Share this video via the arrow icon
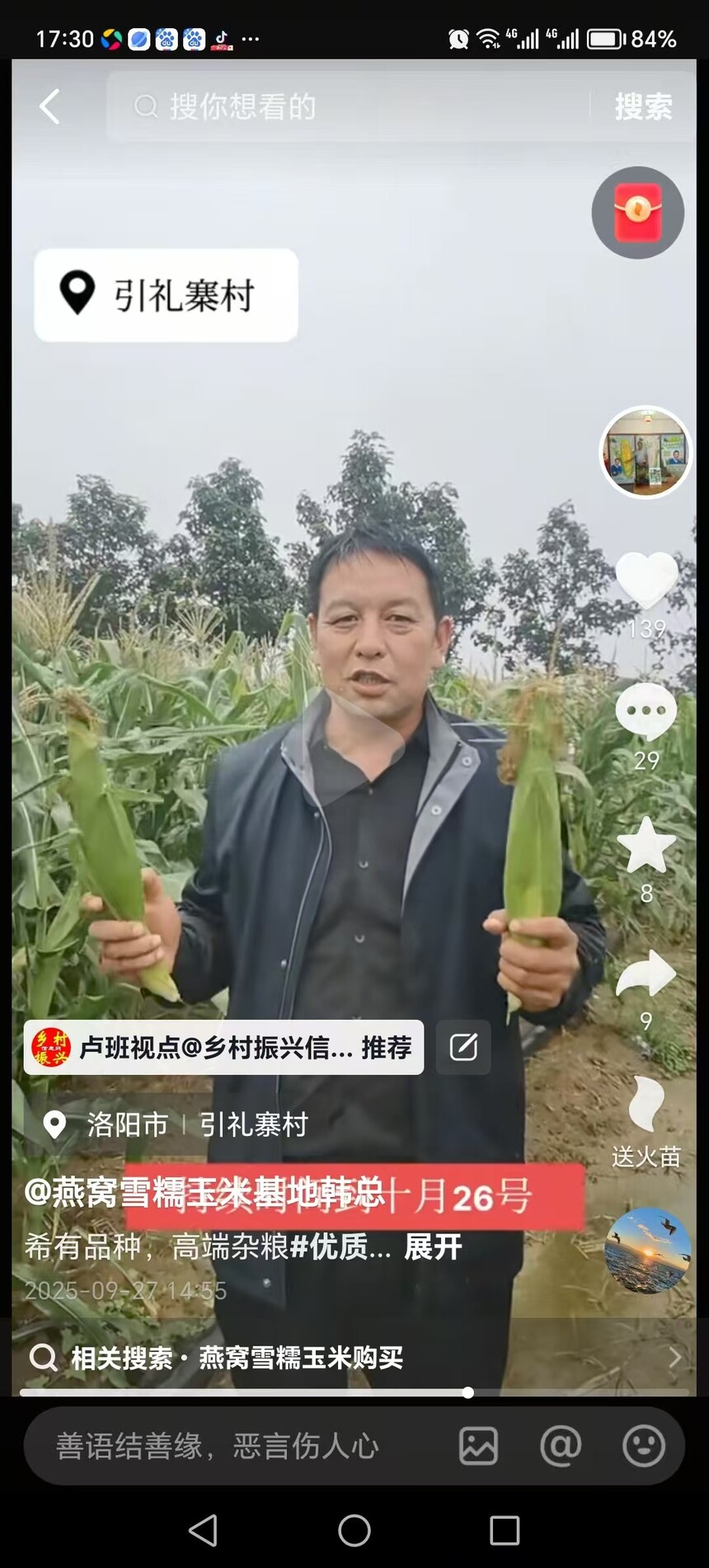 pos(646,975)
